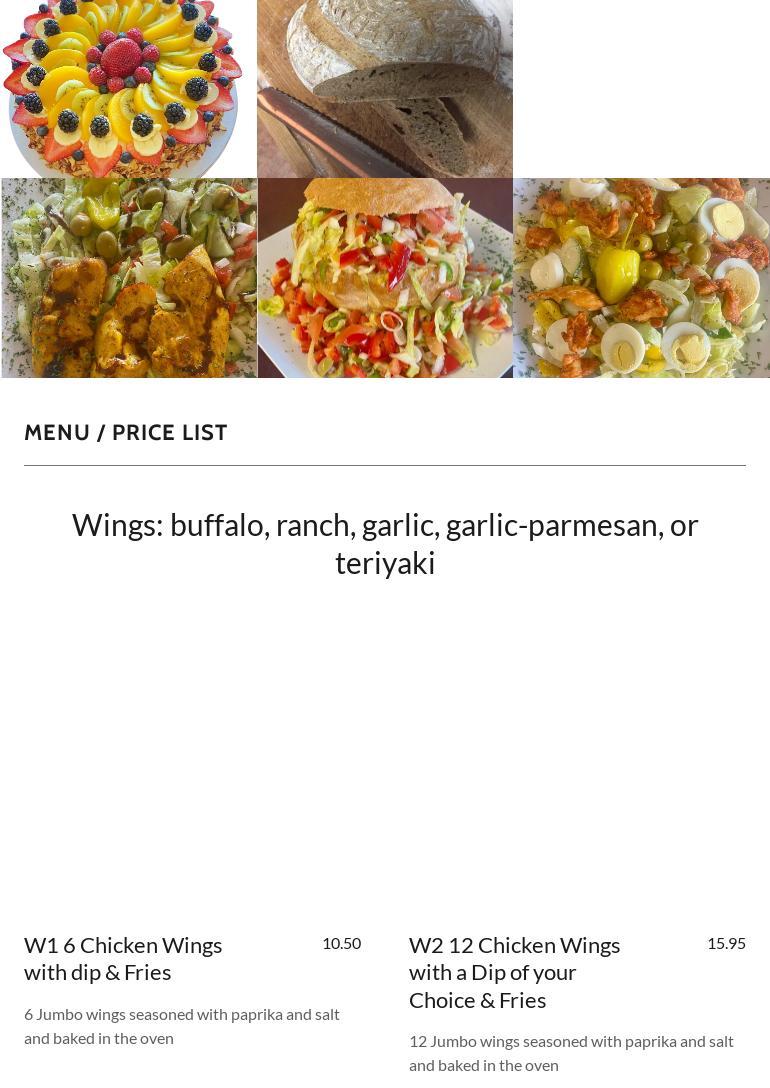View the sliced bread loaf photo
Screen dimensions: 770x1088
tap(385, 88)
